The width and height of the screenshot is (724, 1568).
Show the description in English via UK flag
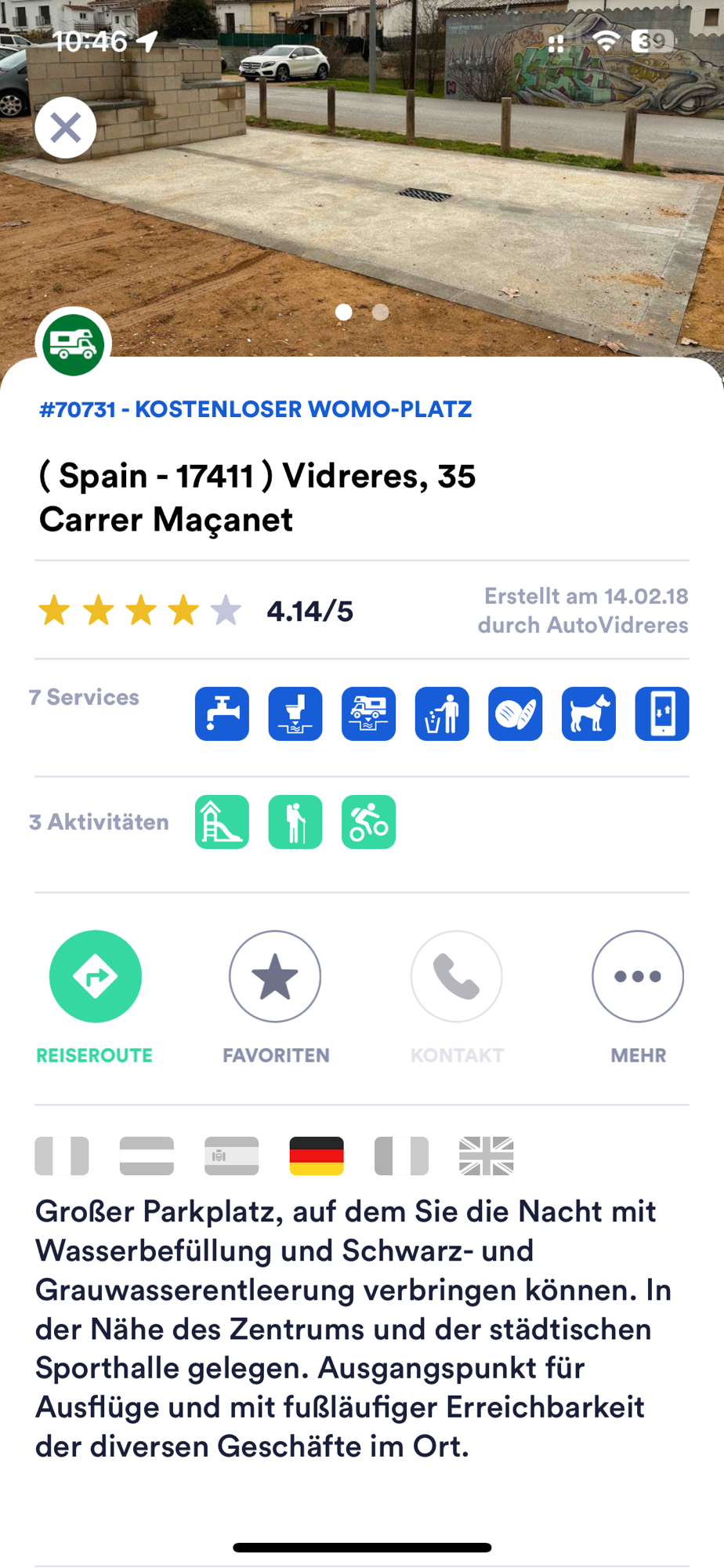coord(486,1156)
